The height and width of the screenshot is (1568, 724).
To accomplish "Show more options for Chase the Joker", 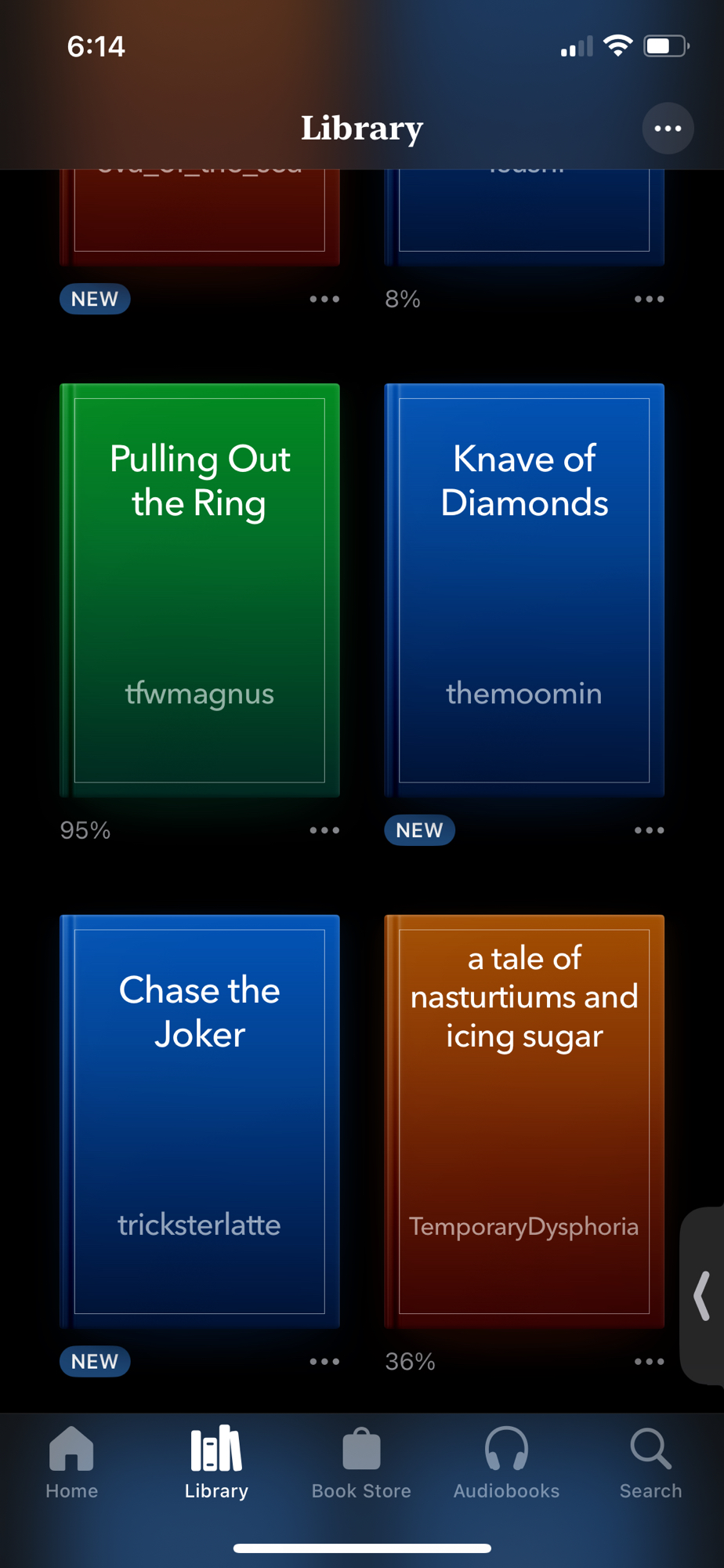I will (324, 1362).
